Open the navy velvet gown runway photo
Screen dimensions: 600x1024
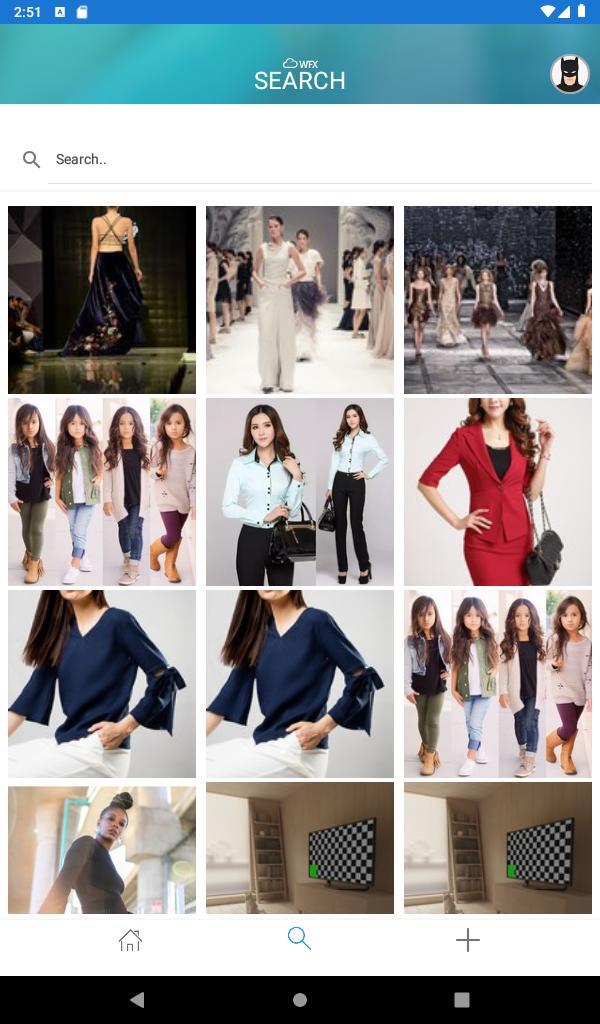[102, 300]
